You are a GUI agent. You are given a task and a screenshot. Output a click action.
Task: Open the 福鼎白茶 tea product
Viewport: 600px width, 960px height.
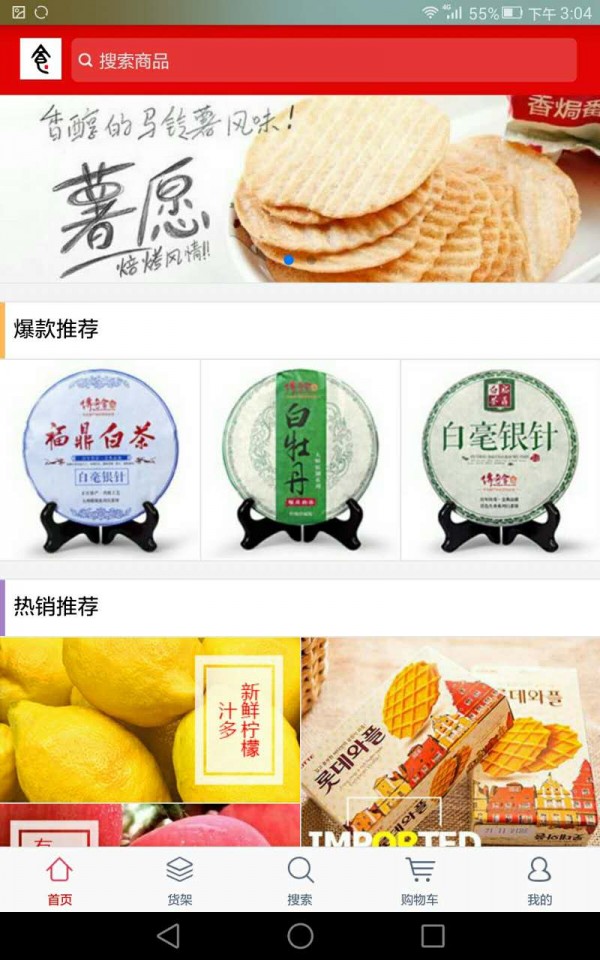[x=100, y=460]
